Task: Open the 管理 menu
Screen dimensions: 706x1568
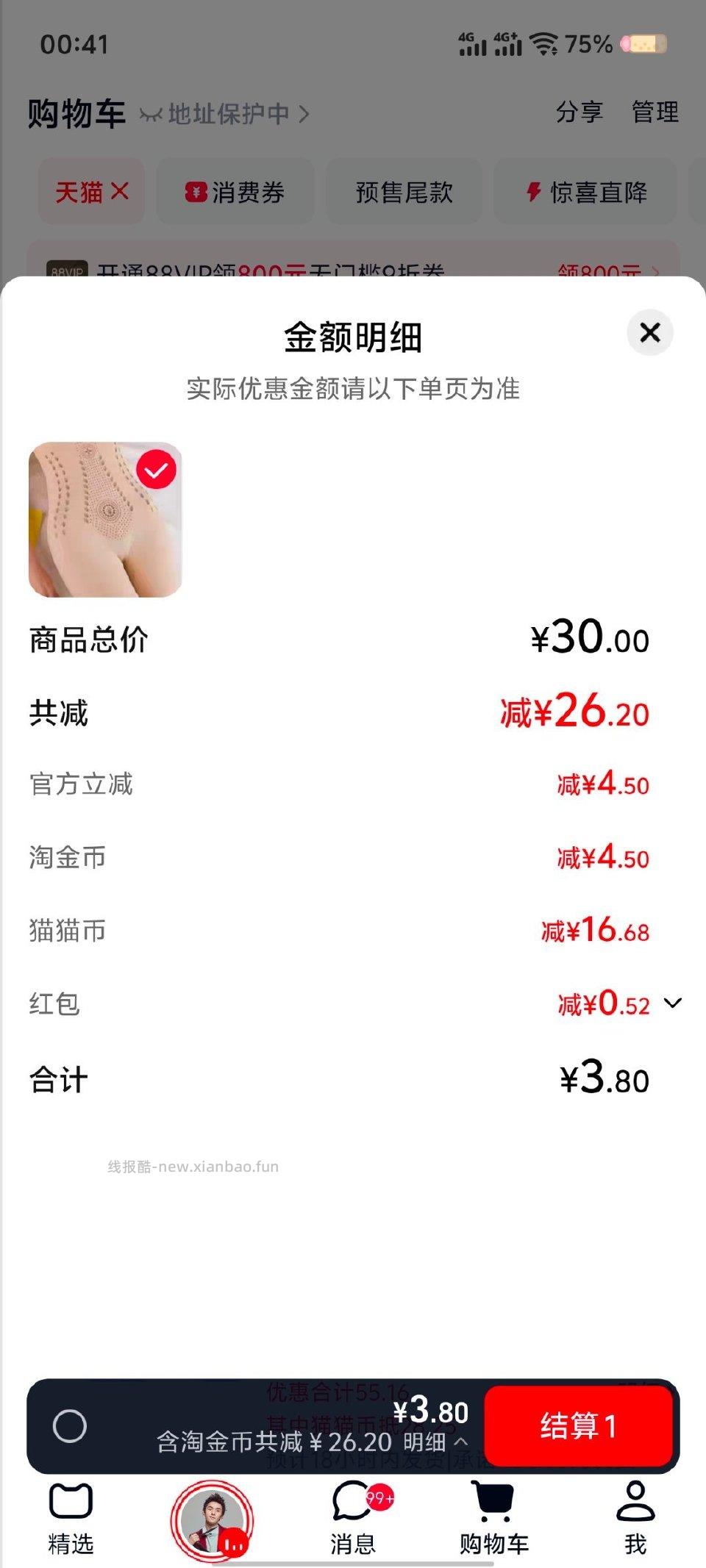Action: 653,112
